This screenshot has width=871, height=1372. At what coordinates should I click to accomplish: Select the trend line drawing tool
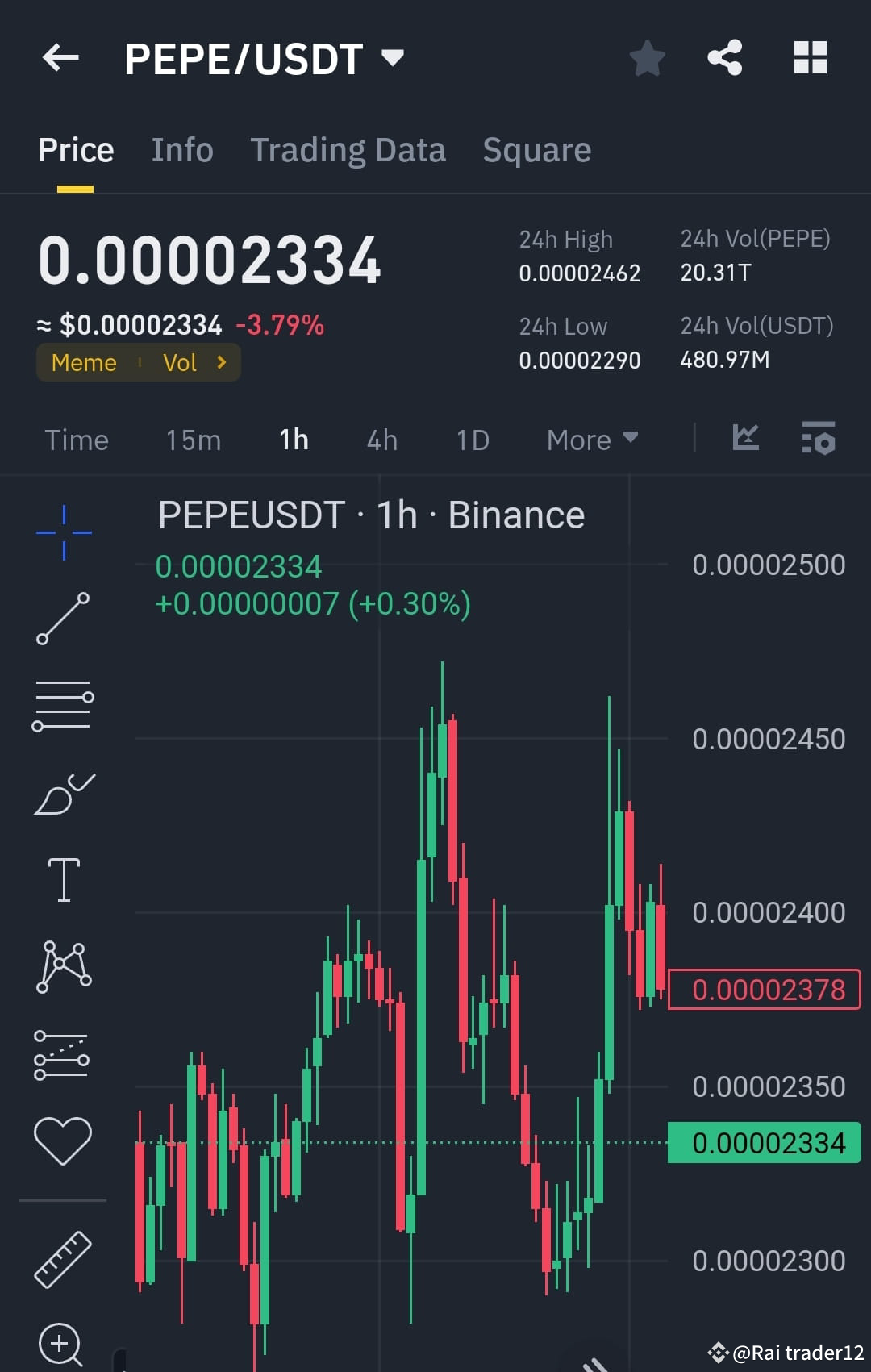pos(64,617)
